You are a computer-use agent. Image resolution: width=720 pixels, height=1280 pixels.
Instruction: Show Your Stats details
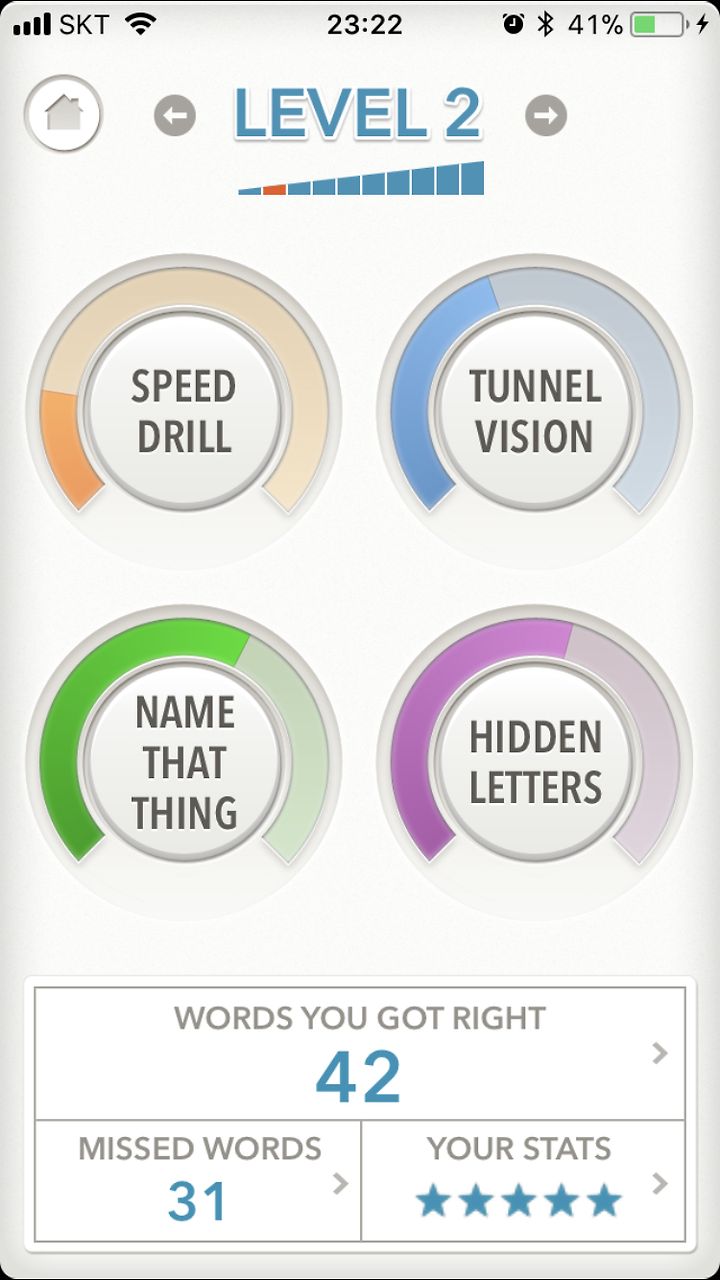point(523,1181)
